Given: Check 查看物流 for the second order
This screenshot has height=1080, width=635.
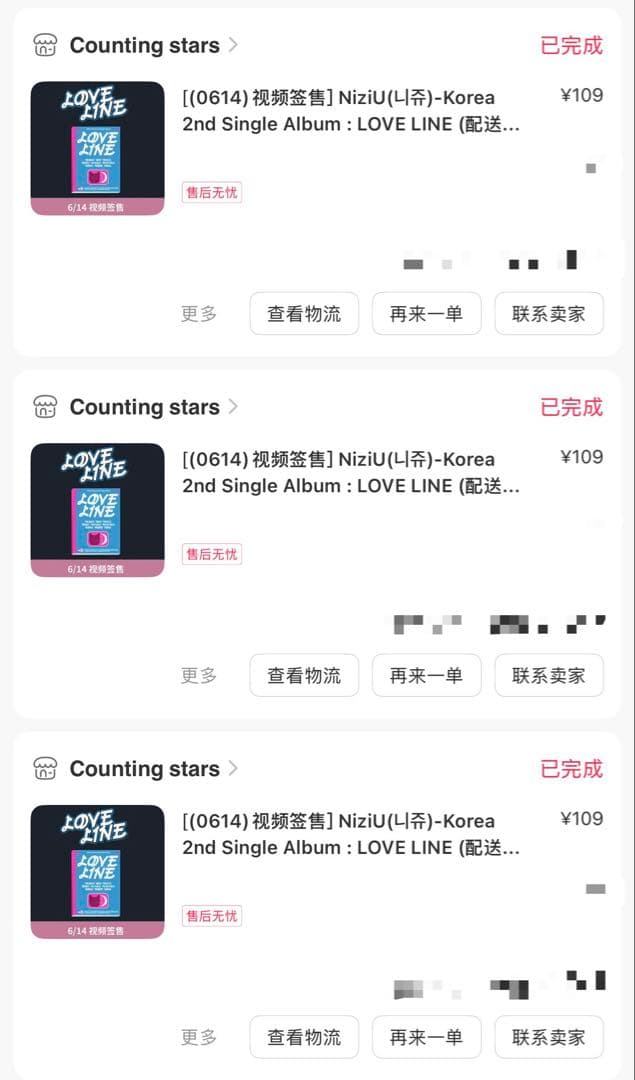Looking at the screenshot, I should tap(304, 676).
